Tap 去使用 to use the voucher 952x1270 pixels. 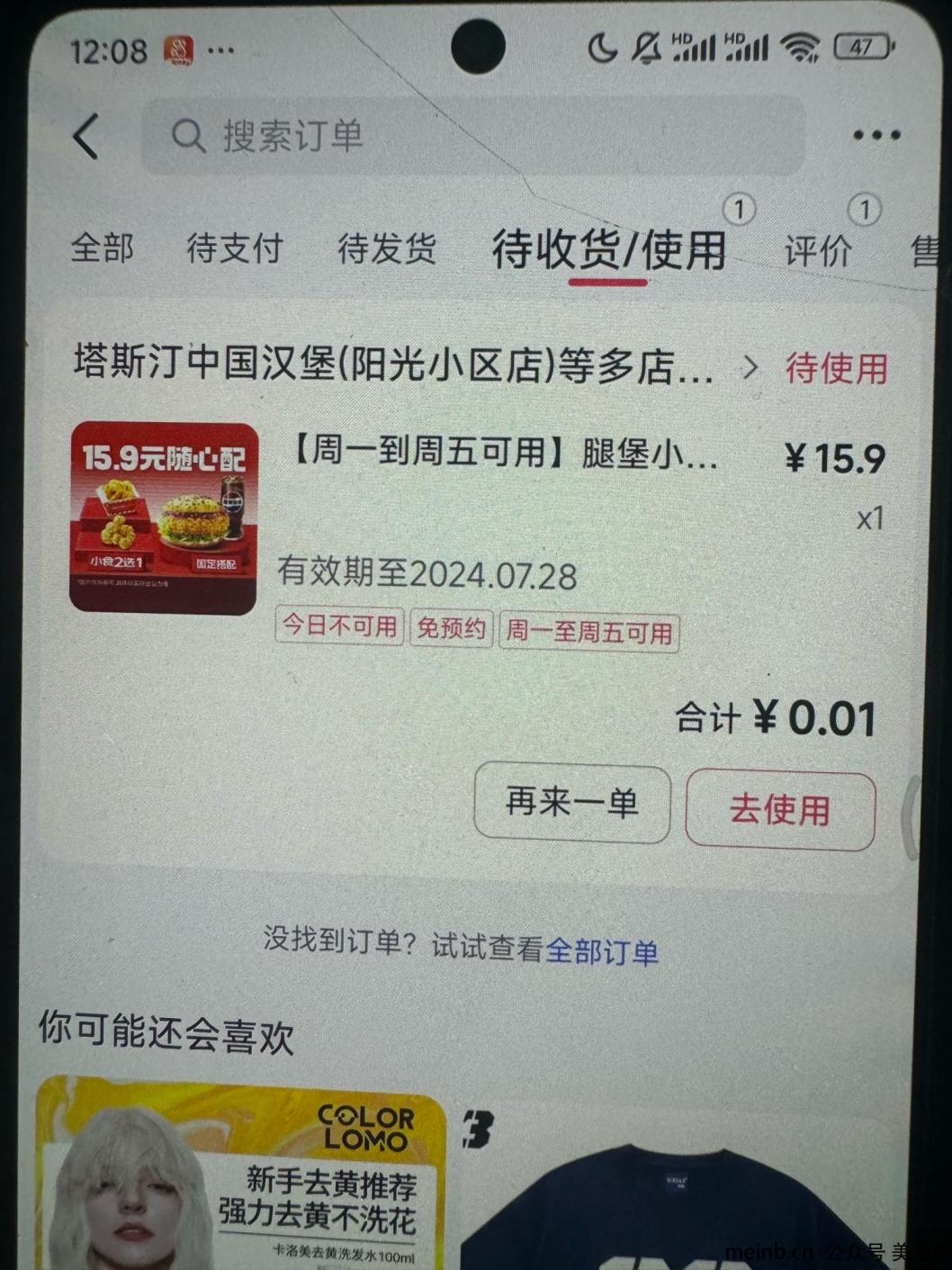click(779, 809)
